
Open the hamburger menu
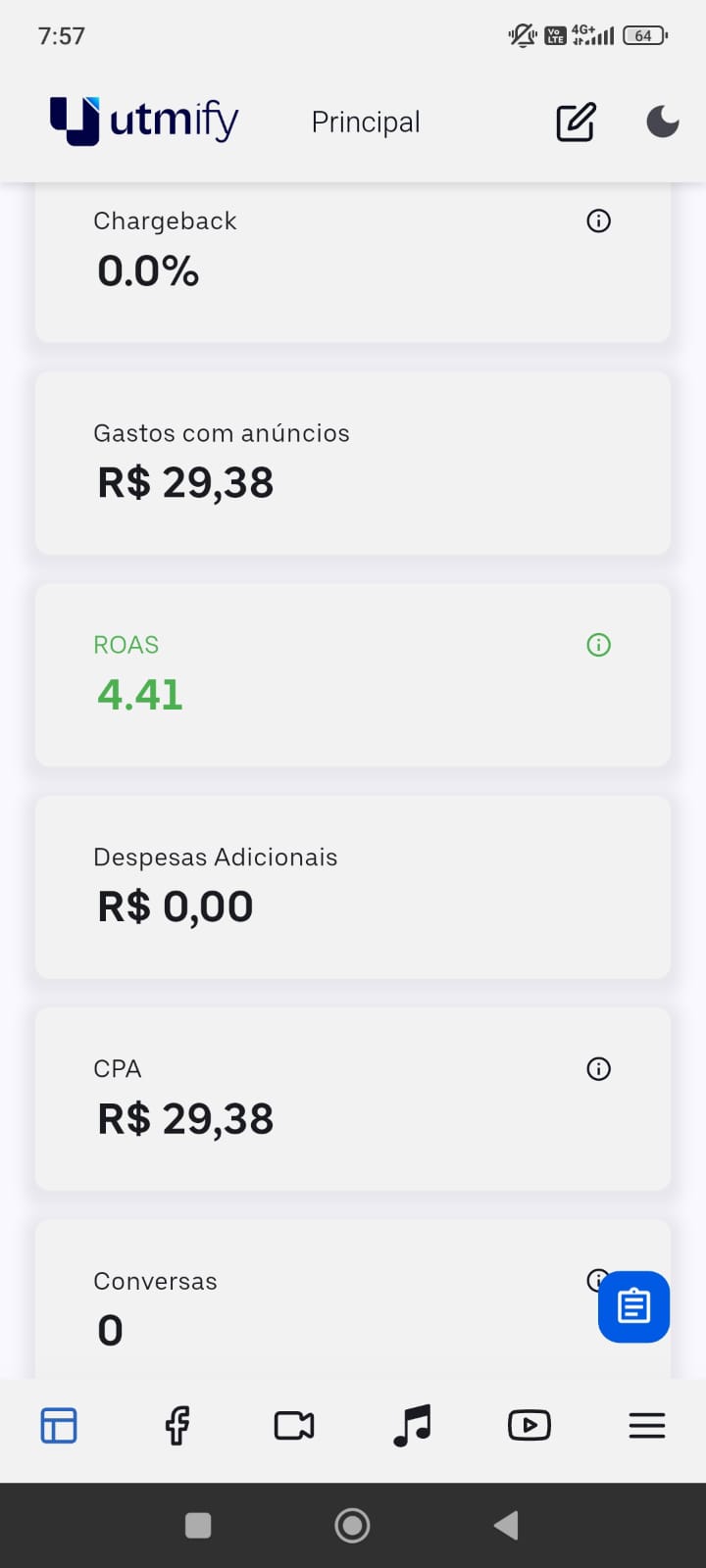646,1426
